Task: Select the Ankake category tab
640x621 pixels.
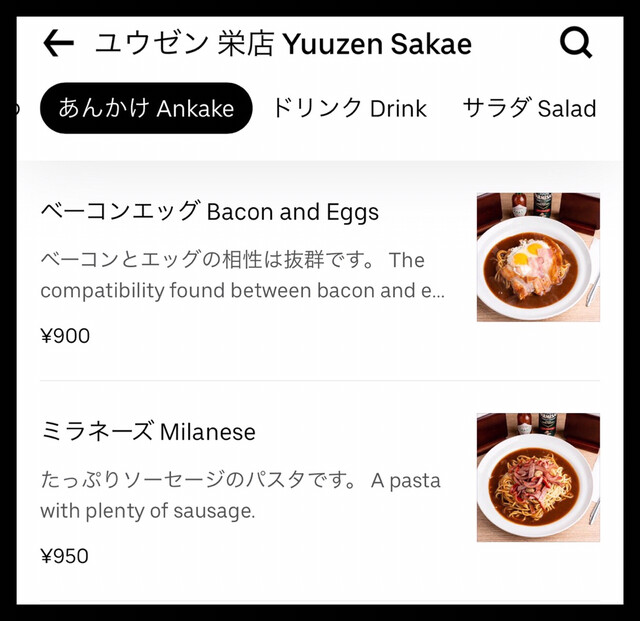Action: point(146,108)
